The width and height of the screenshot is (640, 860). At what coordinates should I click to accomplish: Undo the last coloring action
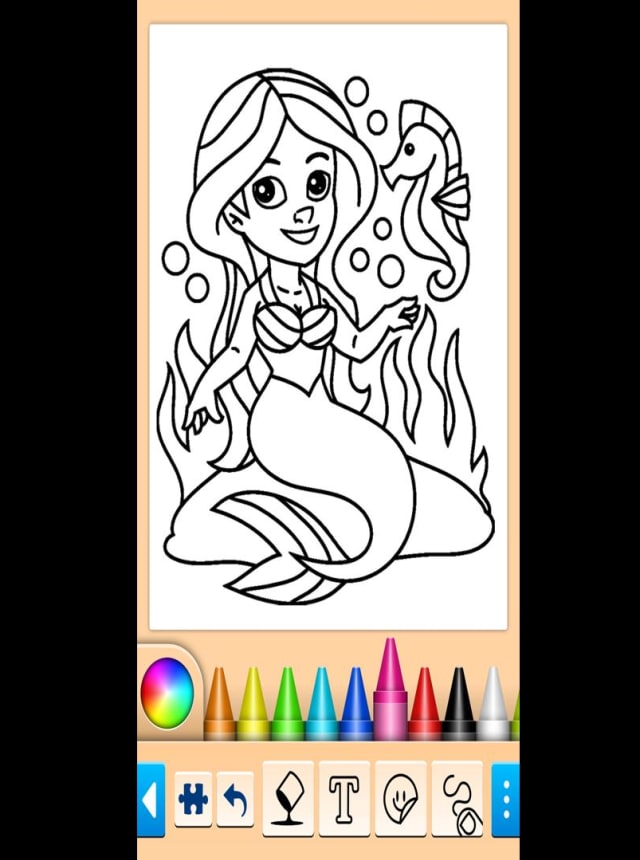(235, 799)
